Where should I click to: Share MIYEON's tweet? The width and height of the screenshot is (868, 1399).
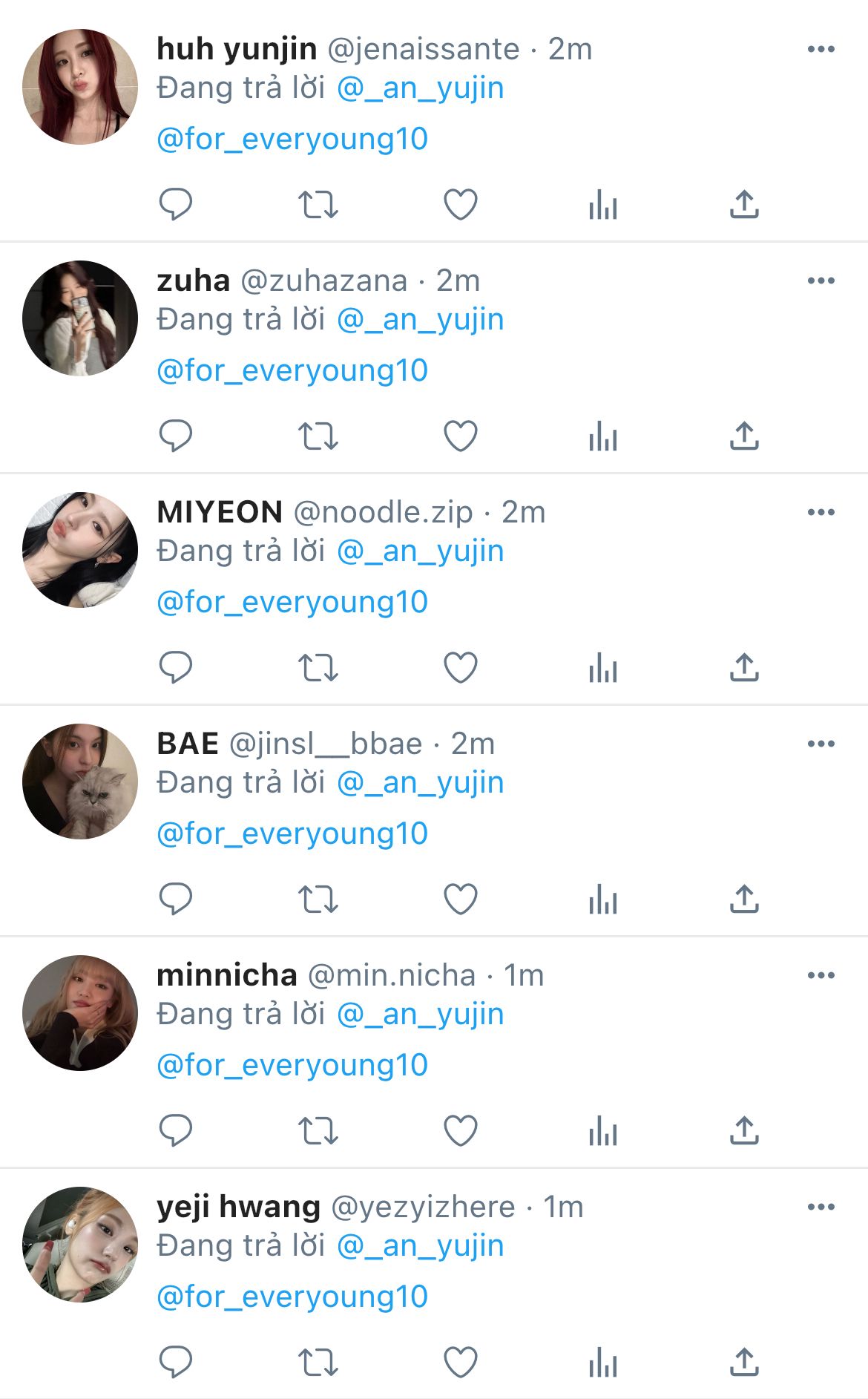744,667
